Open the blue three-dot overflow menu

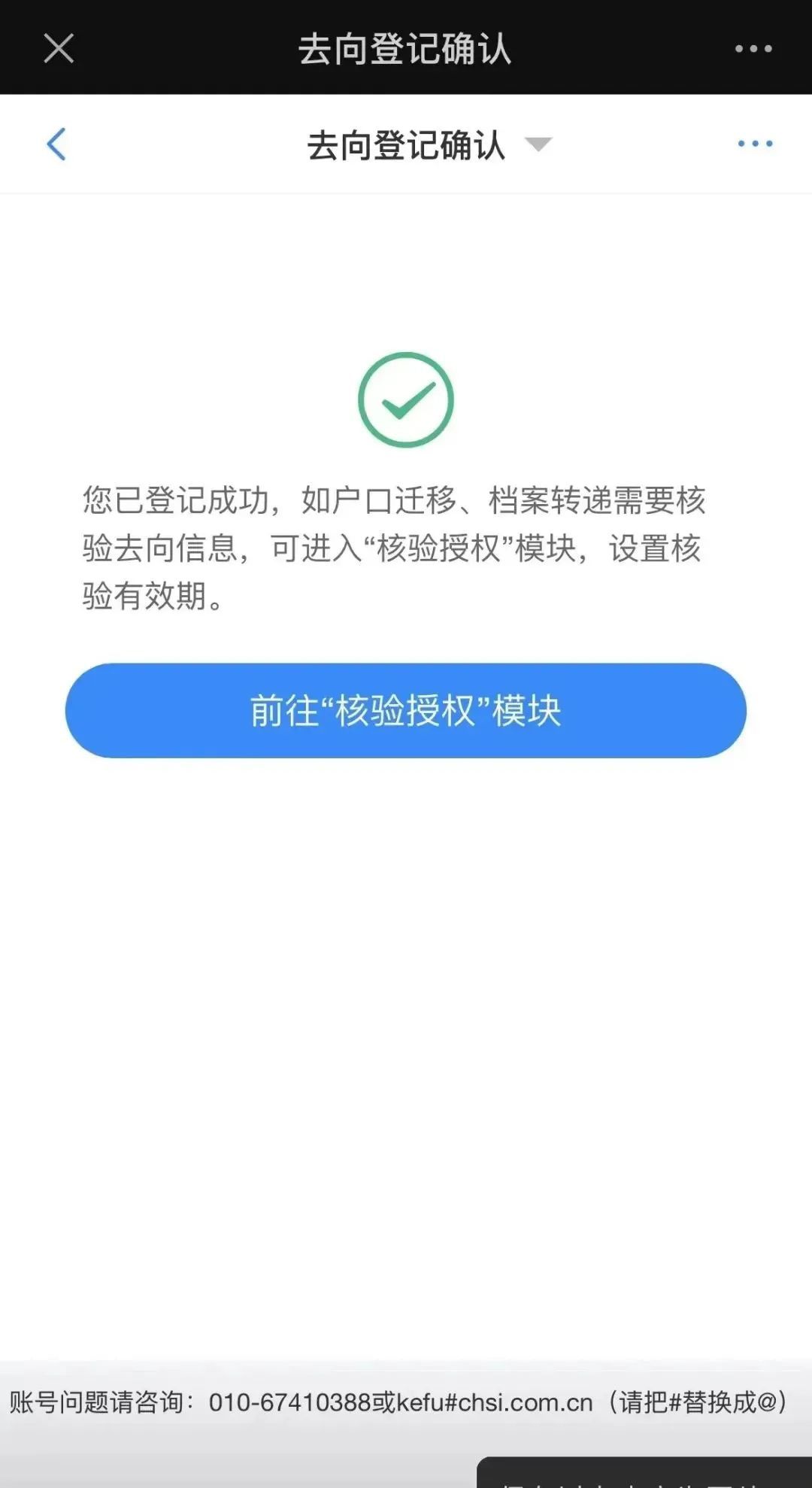pos(755,144)
